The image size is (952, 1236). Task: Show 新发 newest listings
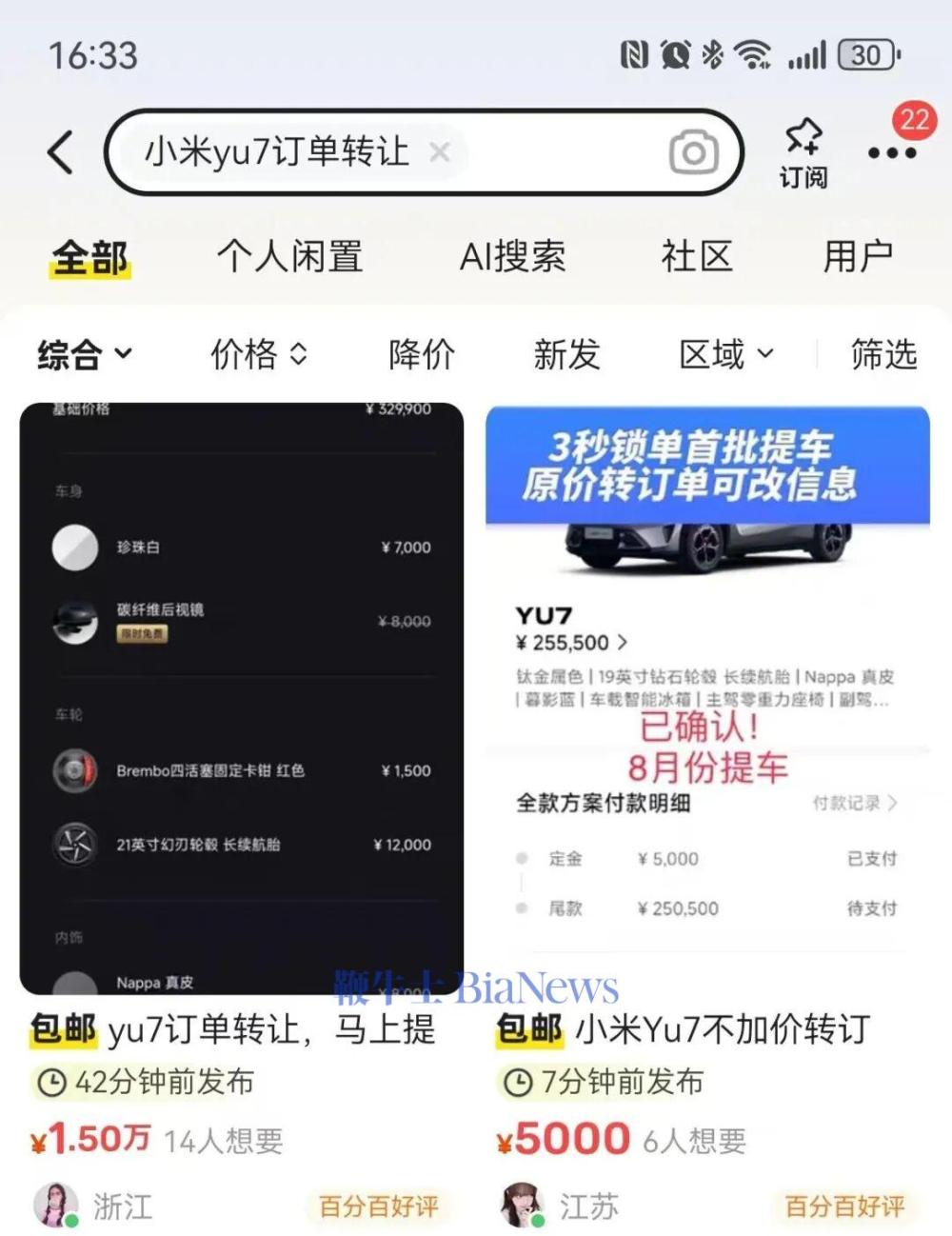pos(566,355)
